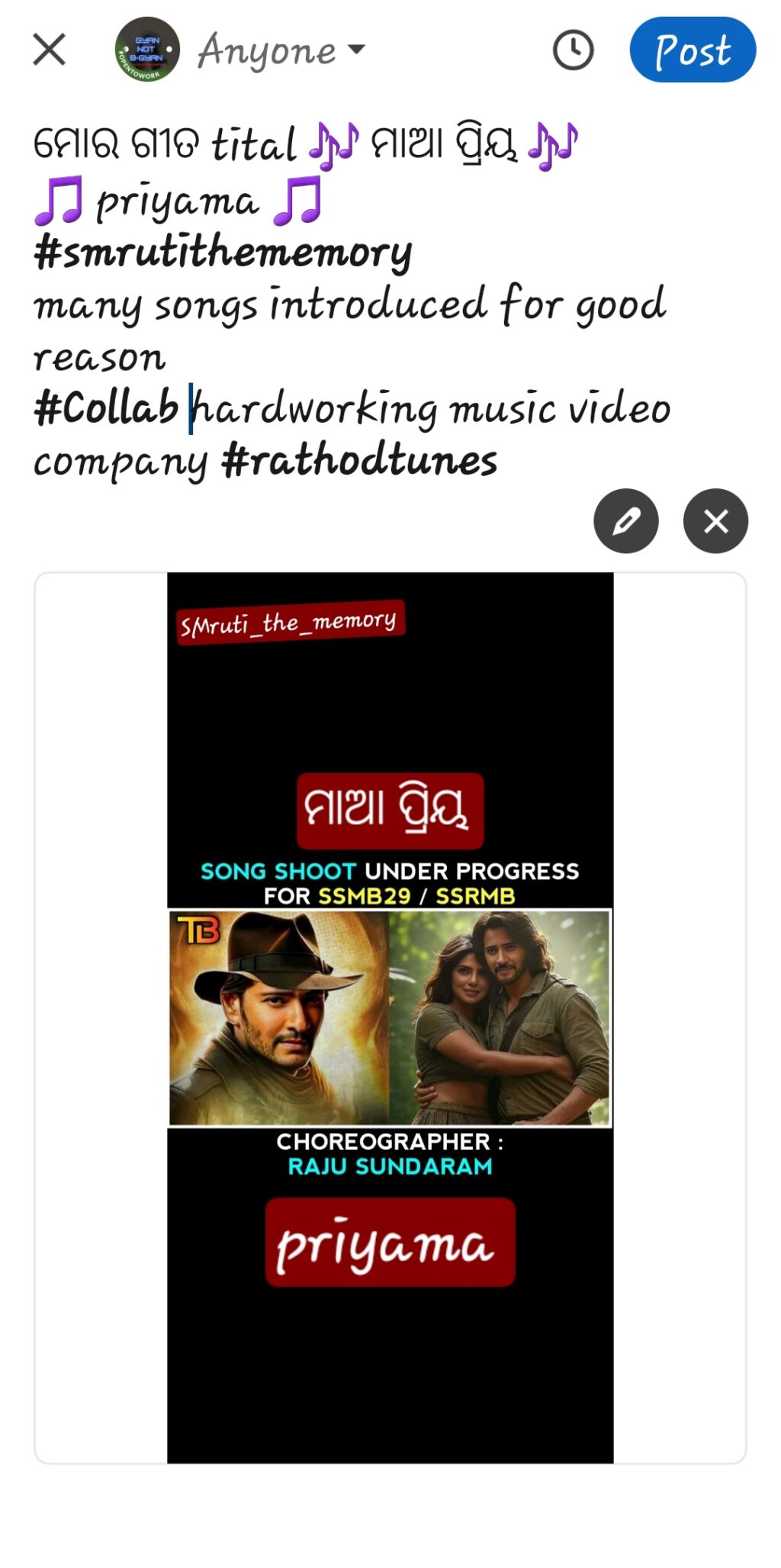781x1568 pixels.
Task: Close the post composer
Action: [x=50, y=50]
